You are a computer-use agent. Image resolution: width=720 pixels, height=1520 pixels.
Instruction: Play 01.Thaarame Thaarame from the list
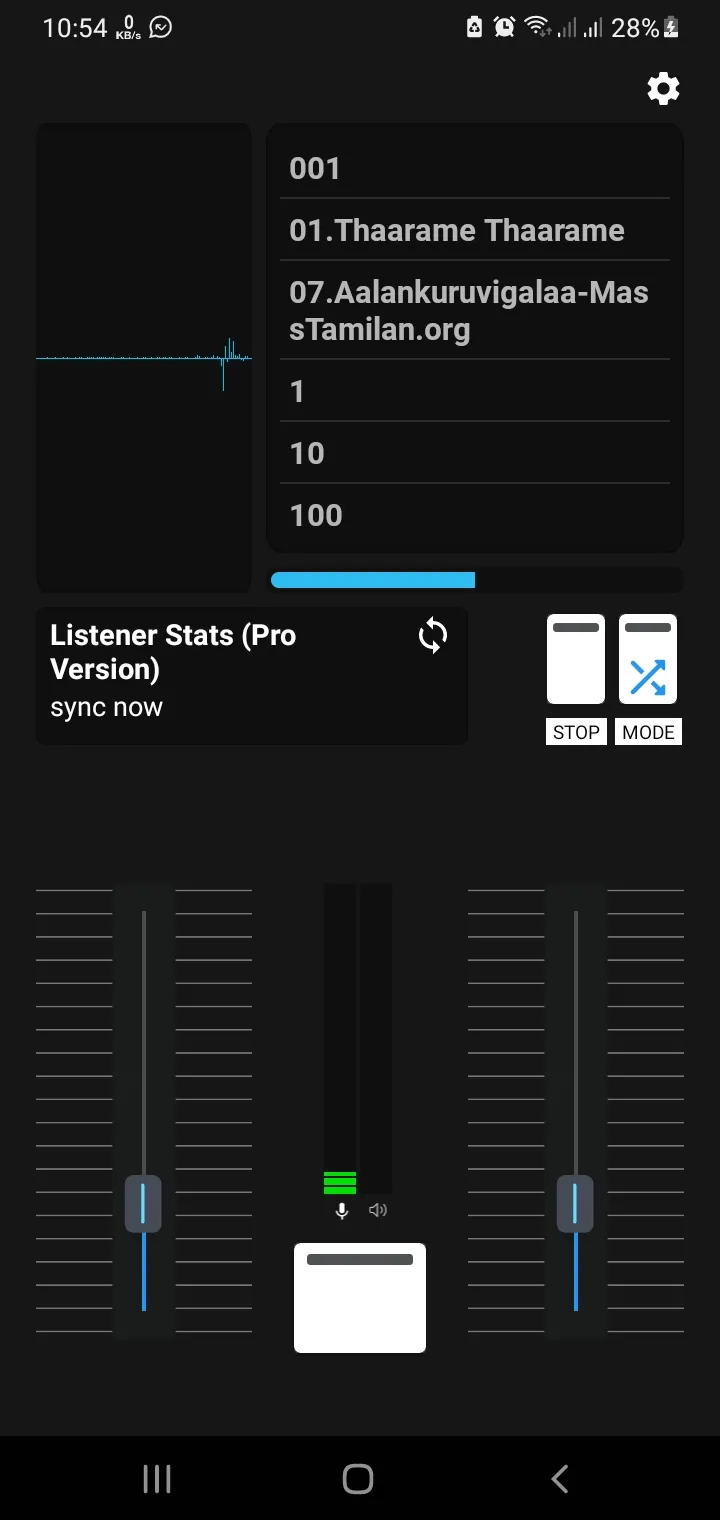475,230
